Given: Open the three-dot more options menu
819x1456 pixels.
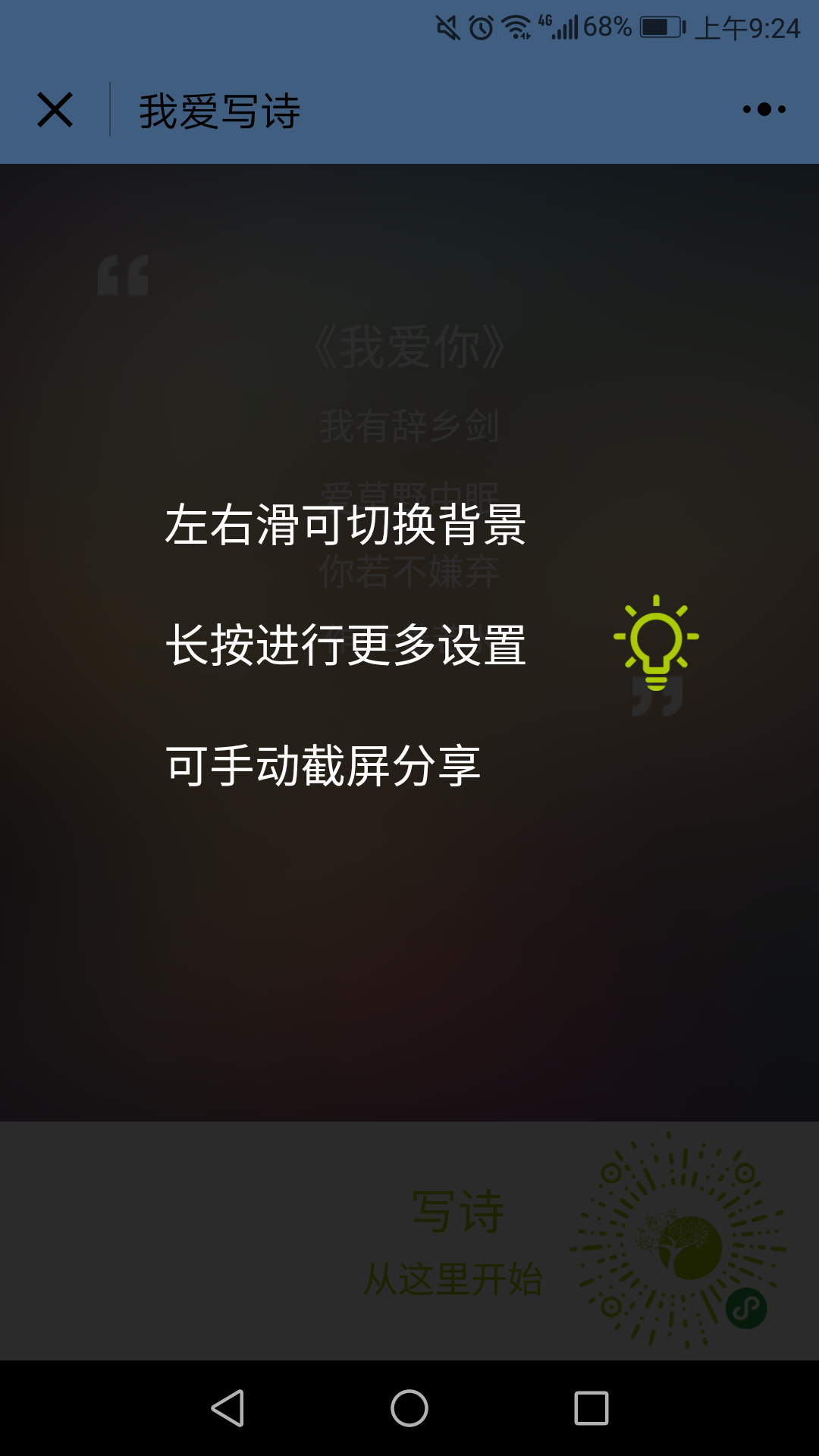Looking at the screenshot, I should [x=764, y=110].
